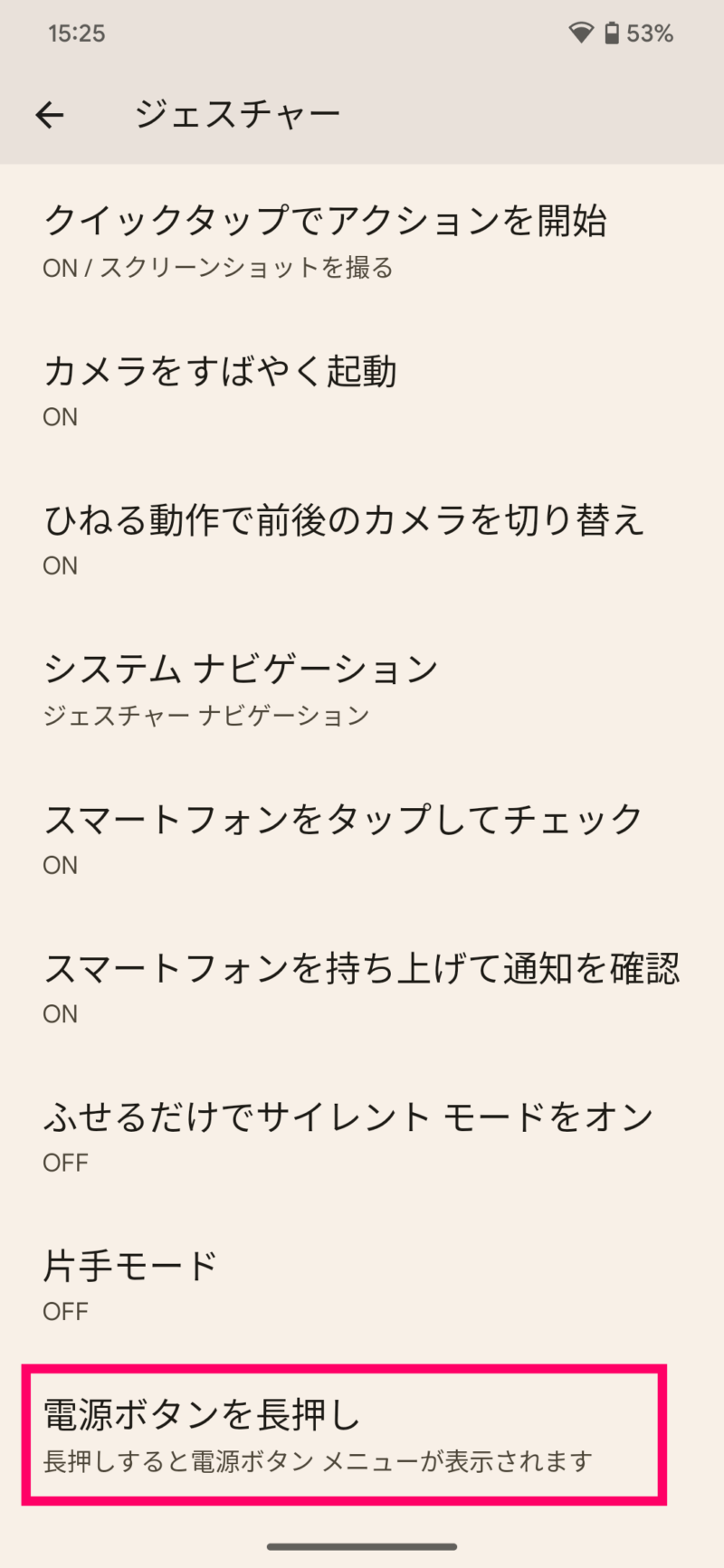Open スマートフォンを持ち上げて通知を確認

click(x=362, y=988)
